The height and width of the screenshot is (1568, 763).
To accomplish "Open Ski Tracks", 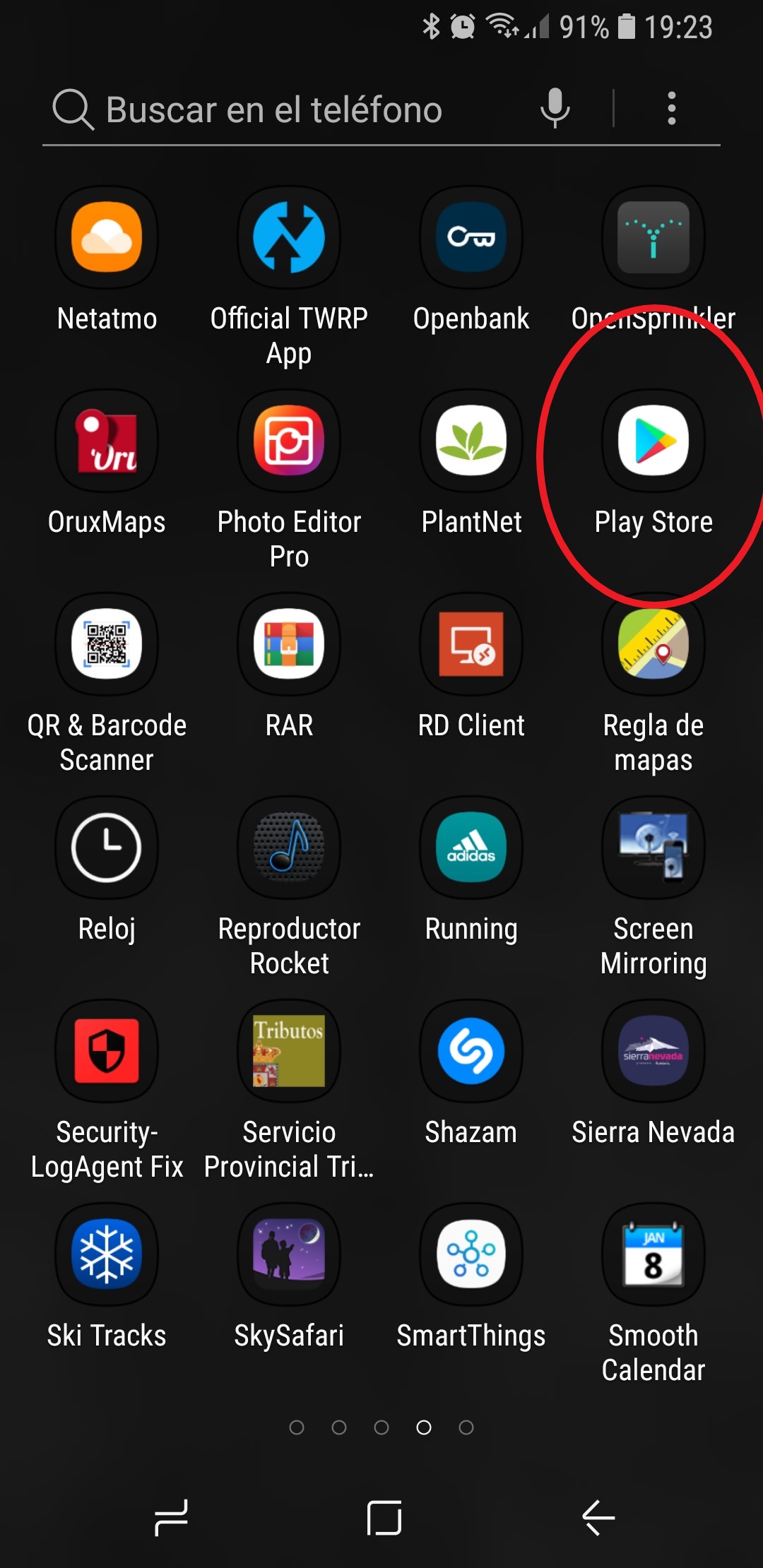I will click(x=107, y=1254).
